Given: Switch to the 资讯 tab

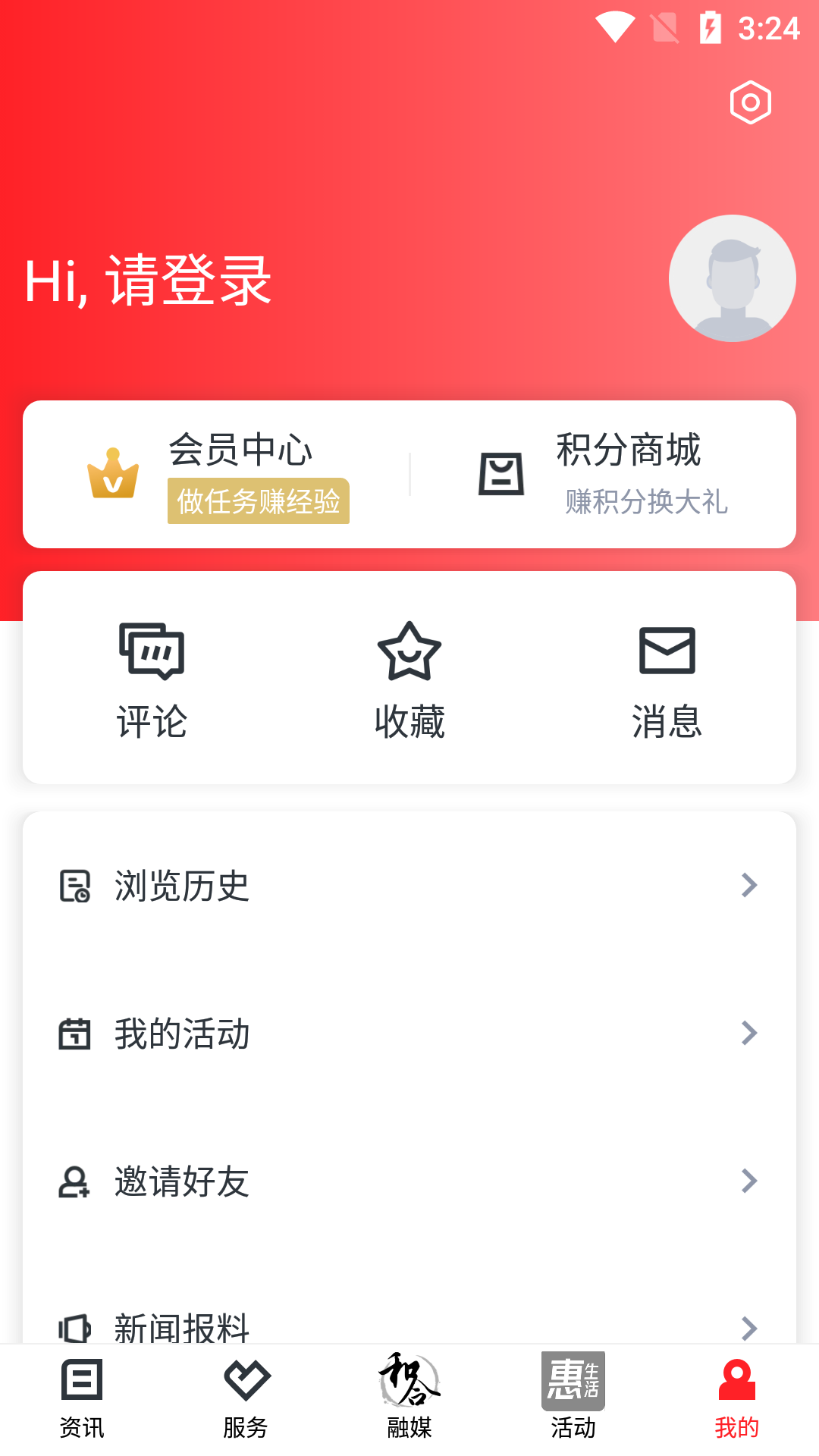Looking at the screenshot, I should pos(81,1399).
